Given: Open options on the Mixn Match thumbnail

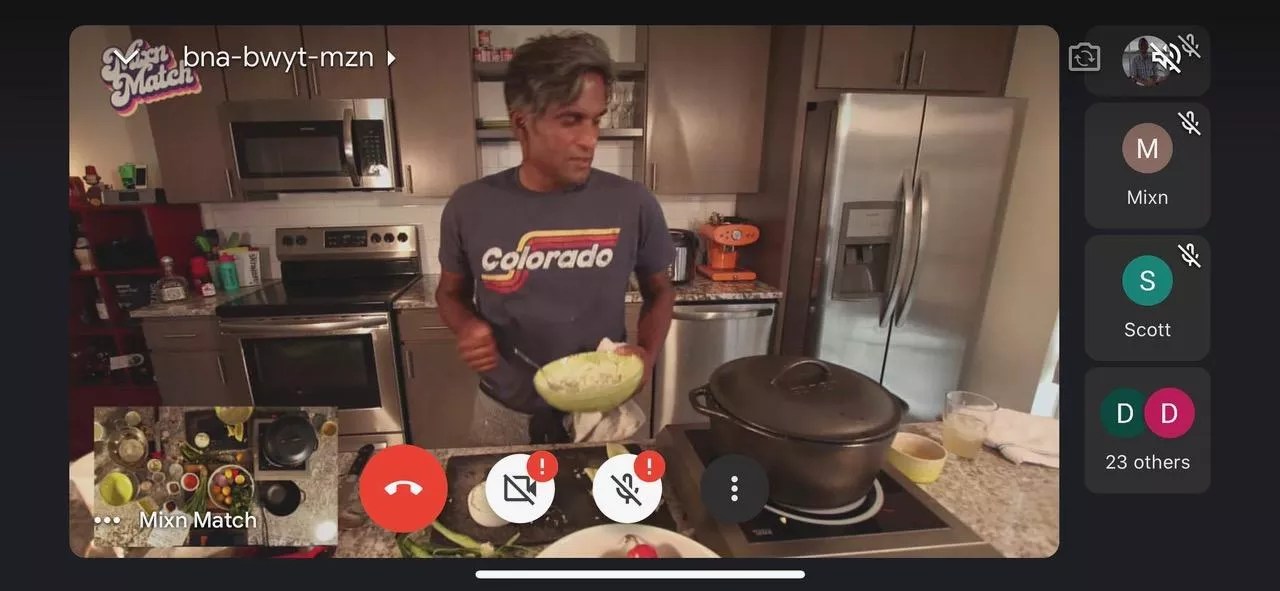Looking at the screenshot, I should click(107, 520).
